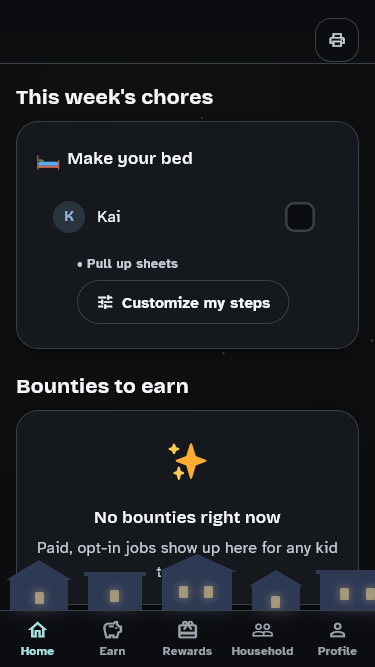375x667 pixels.
Task: Check off Kai's Make your bed chore
Action: (300, 217)
